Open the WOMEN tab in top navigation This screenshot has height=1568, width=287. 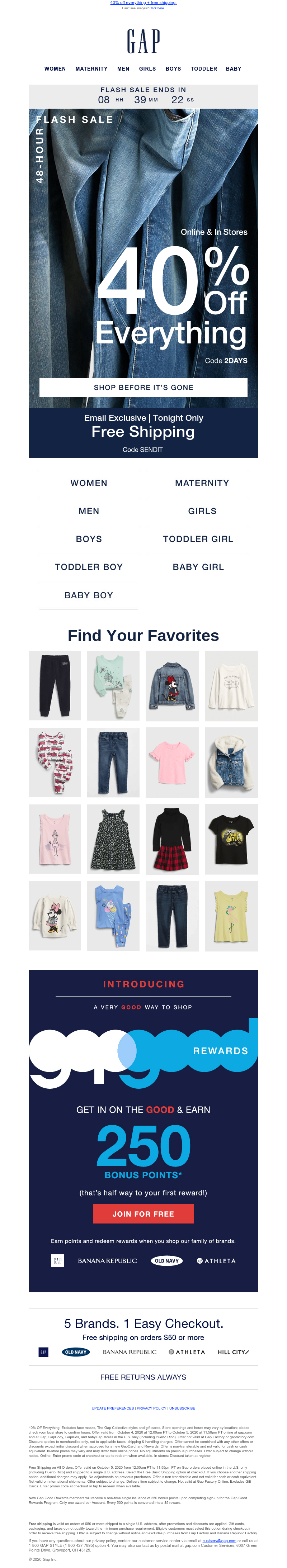tap(55, 69)
